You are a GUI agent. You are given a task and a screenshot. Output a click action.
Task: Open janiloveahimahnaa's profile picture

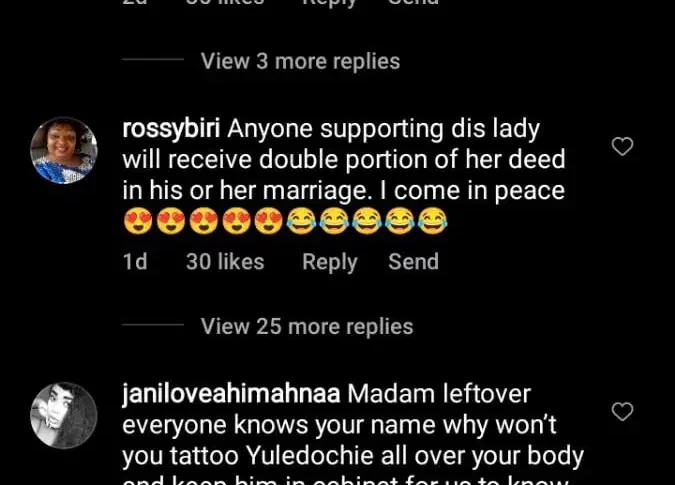64,415
